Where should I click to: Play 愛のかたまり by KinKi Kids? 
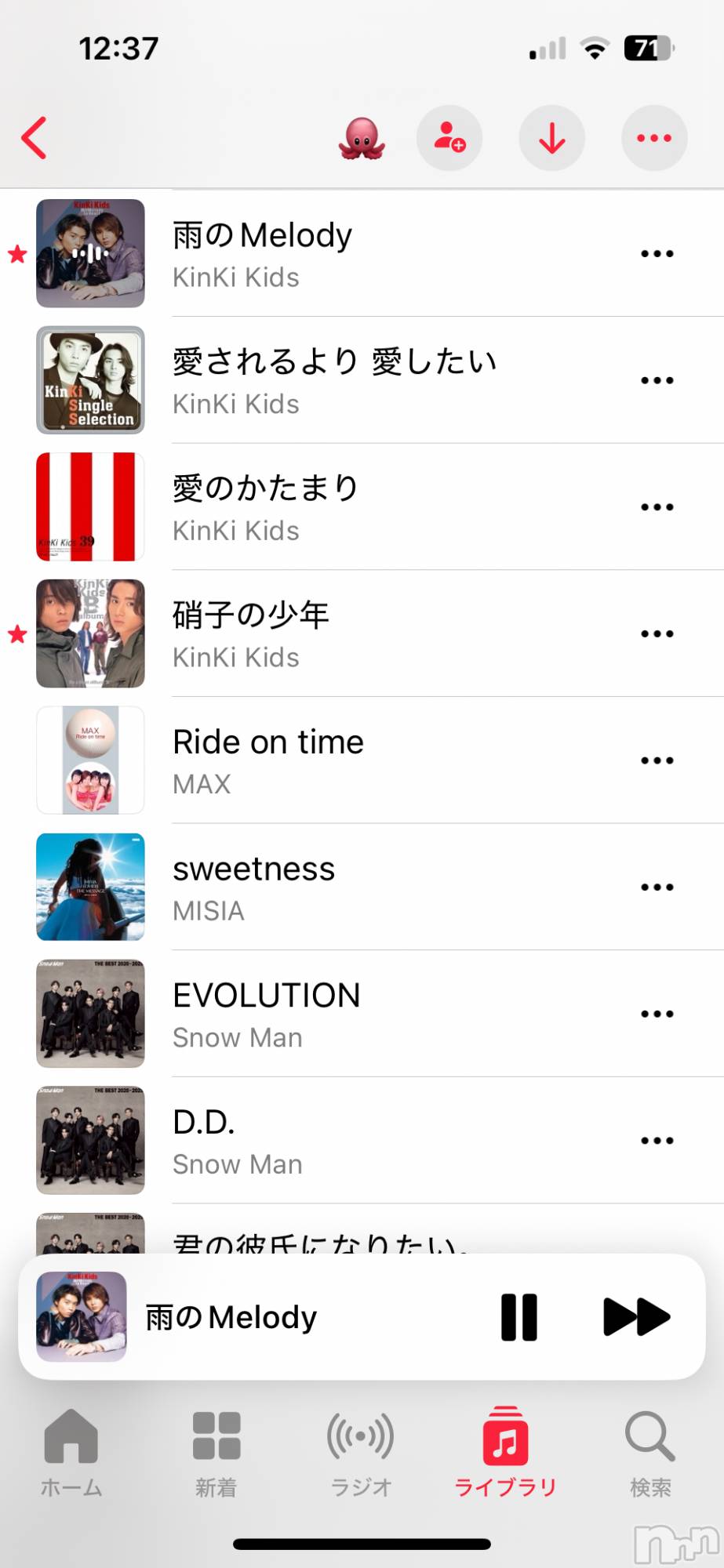coord(265,507)
